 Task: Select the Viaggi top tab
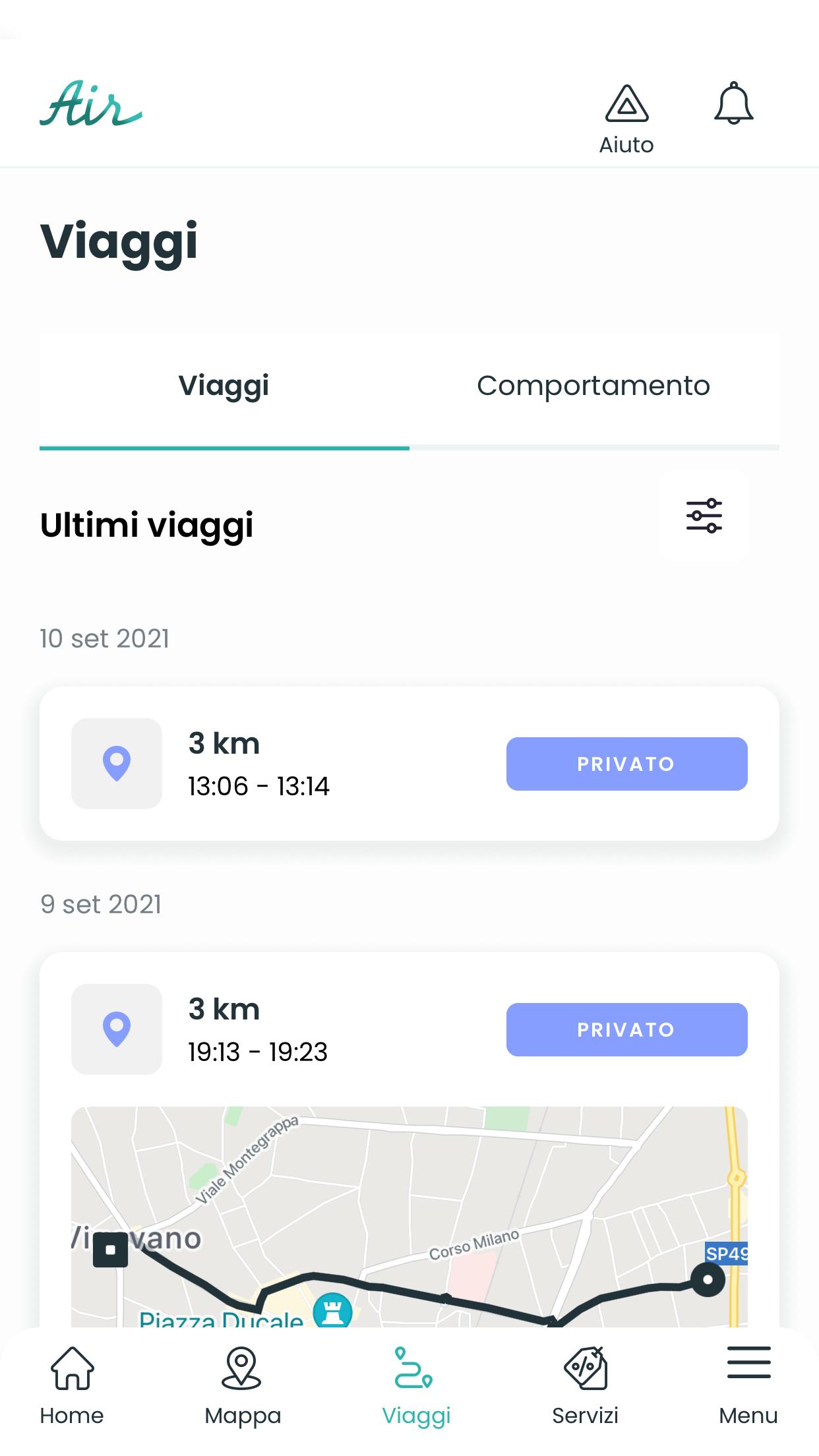(224, 386)
